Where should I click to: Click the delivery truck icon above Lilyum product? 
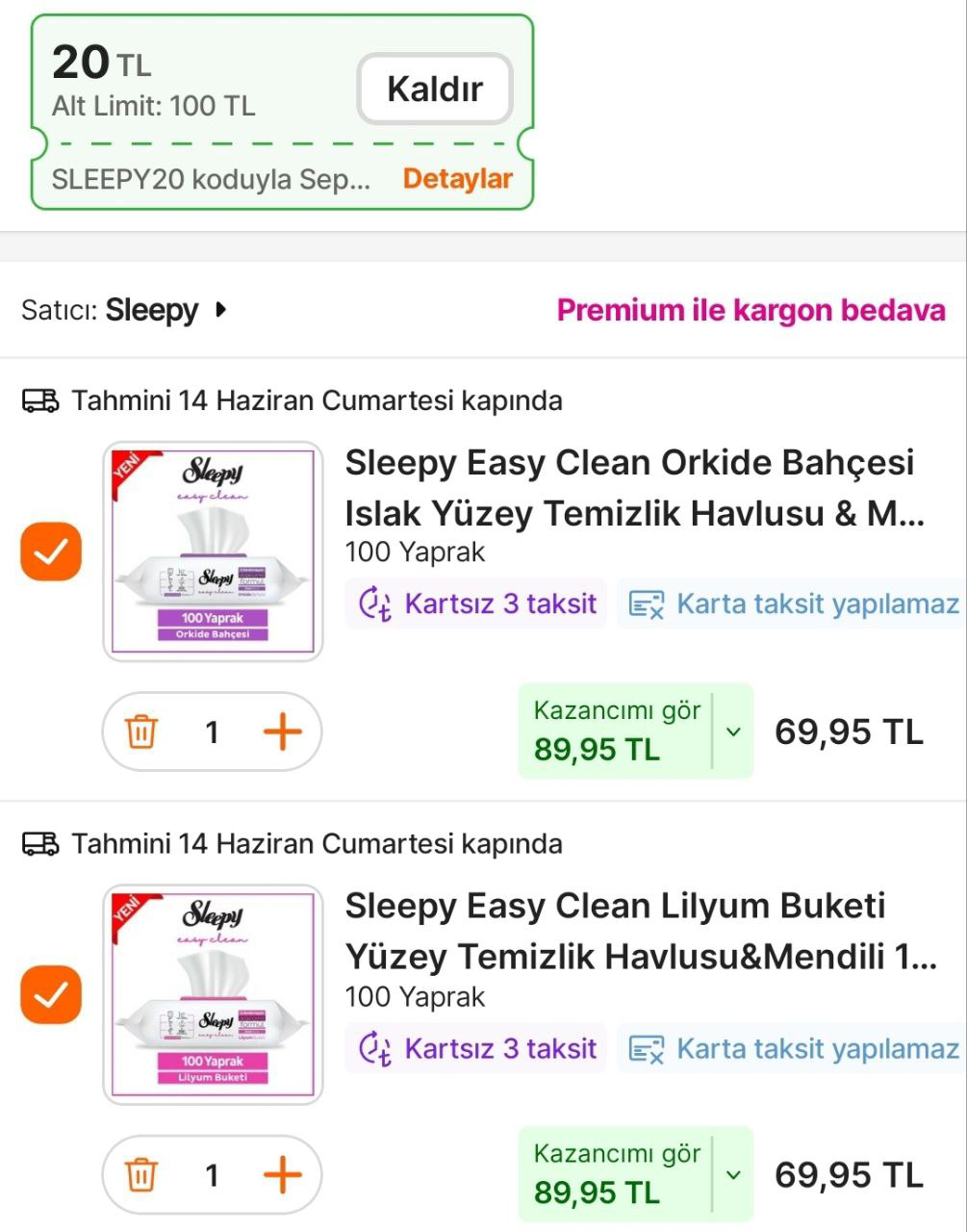pos(40,843)
